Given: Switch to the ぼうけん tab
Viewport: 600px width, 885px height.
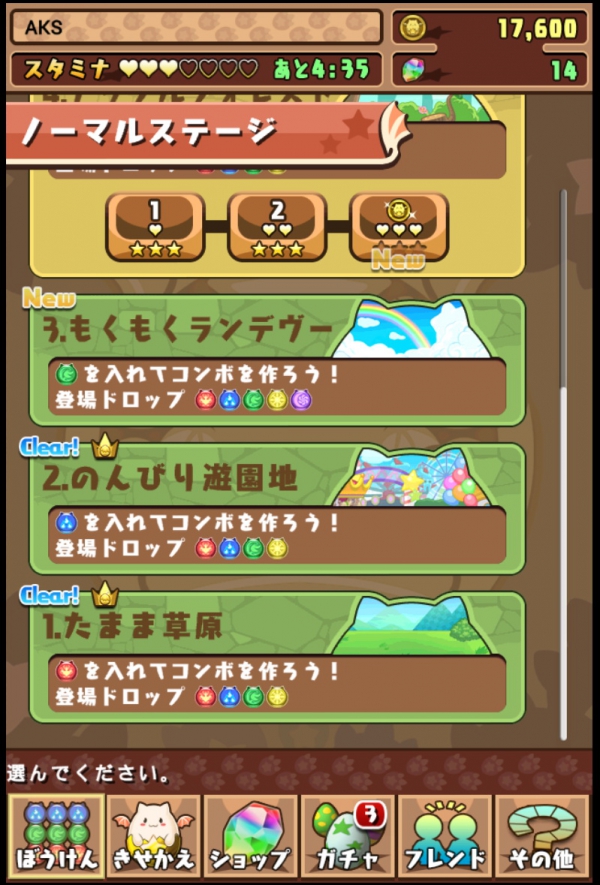Looking at the screenshot, I should 55,836.
